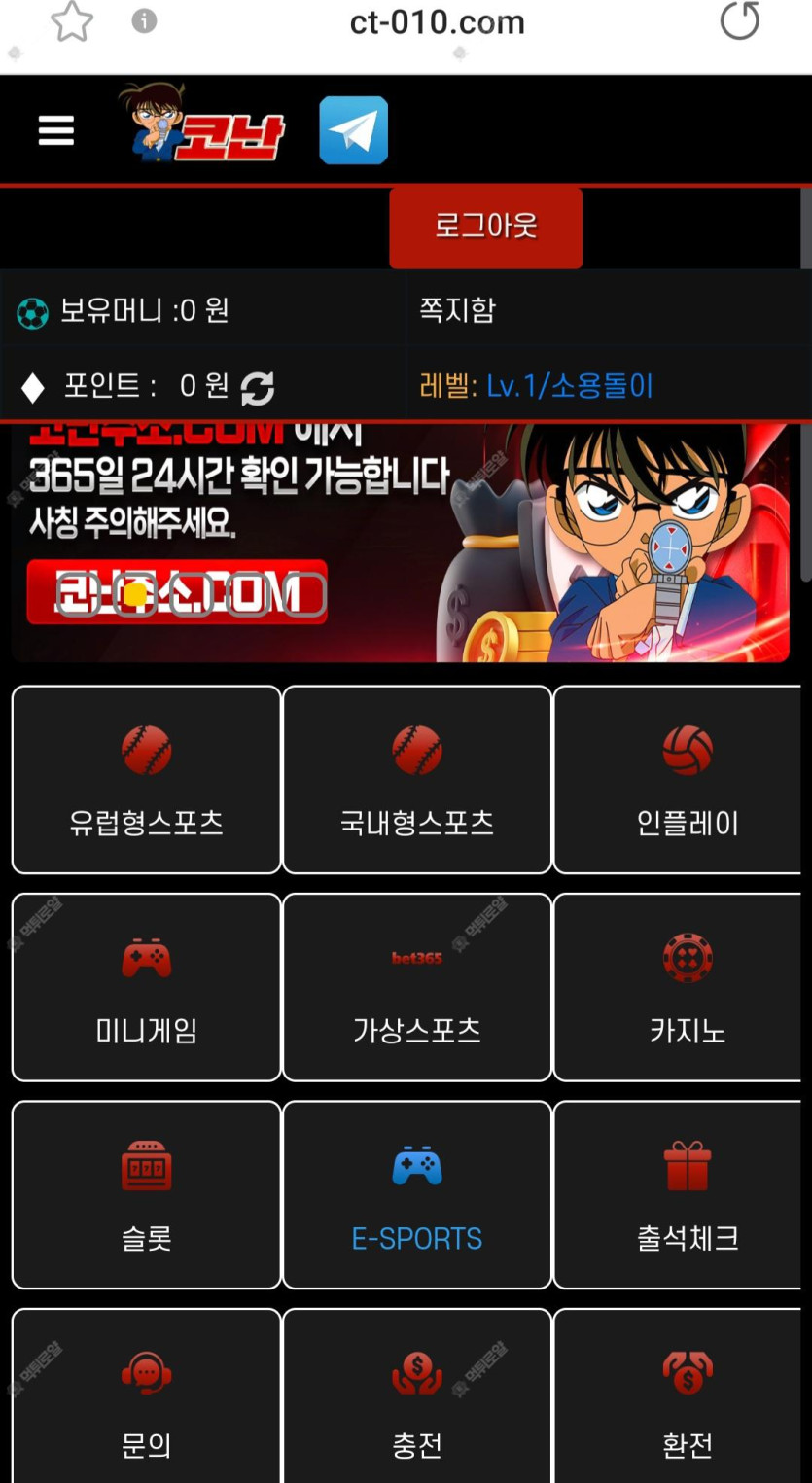Tap the promotional banner
The width and height of the screenshot is (812, 1483).
[x=399, y=545]
